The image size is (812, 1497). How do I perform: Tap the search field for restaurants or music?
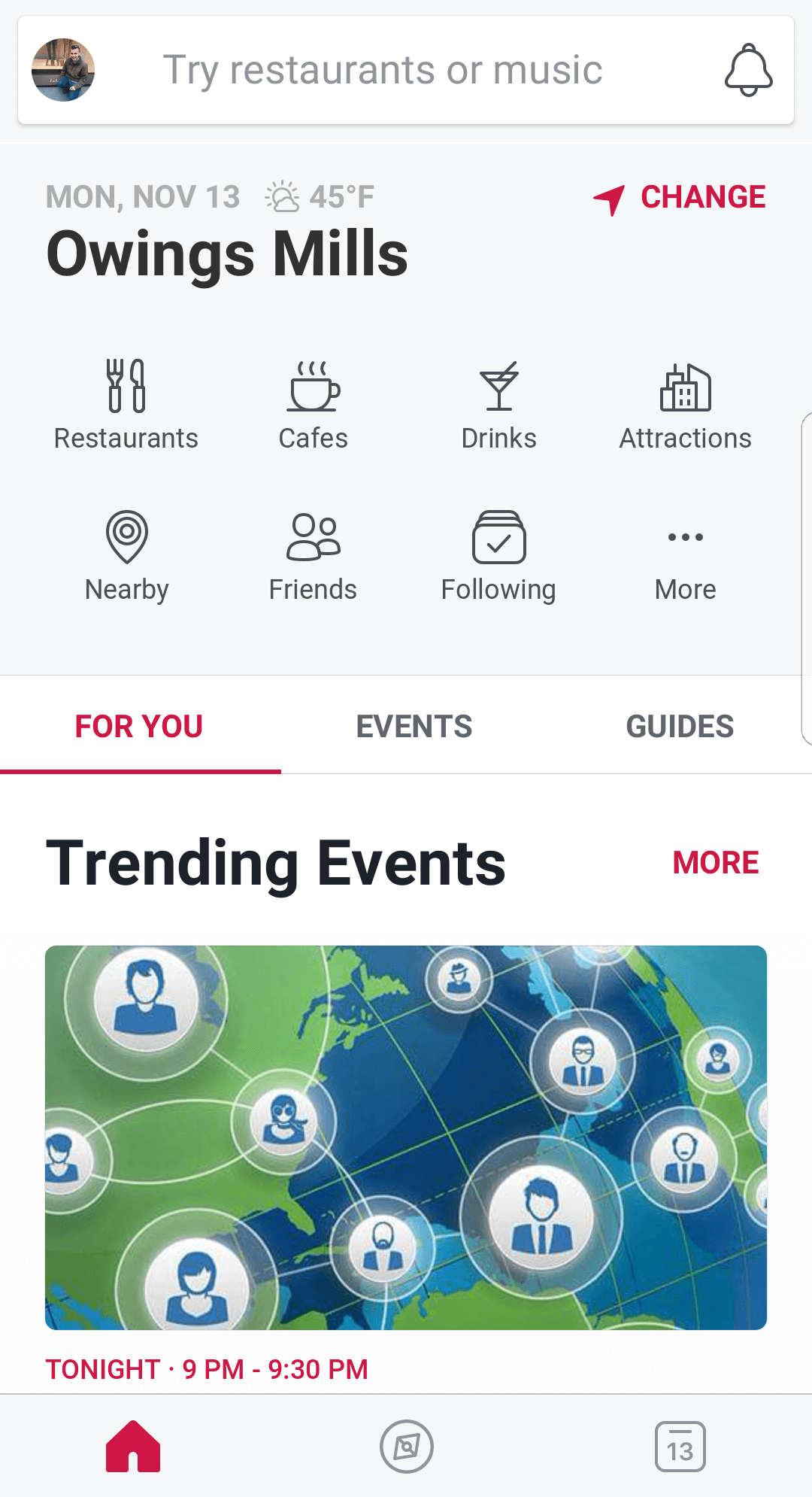tap(382, 70)
